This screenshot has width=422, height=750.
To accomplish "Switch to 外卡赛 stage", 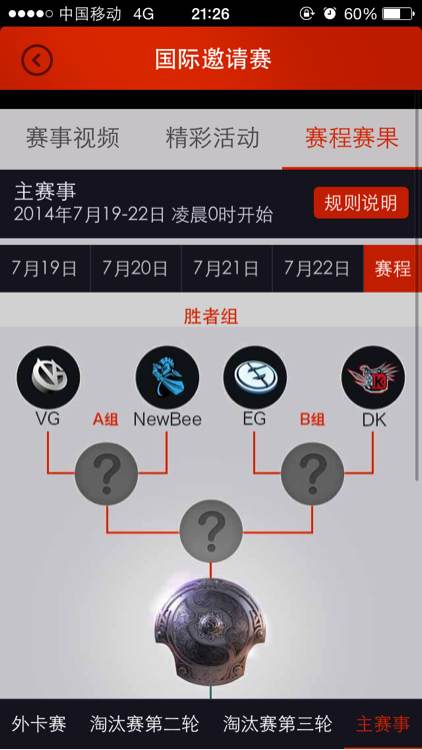I will click(39, 724).
